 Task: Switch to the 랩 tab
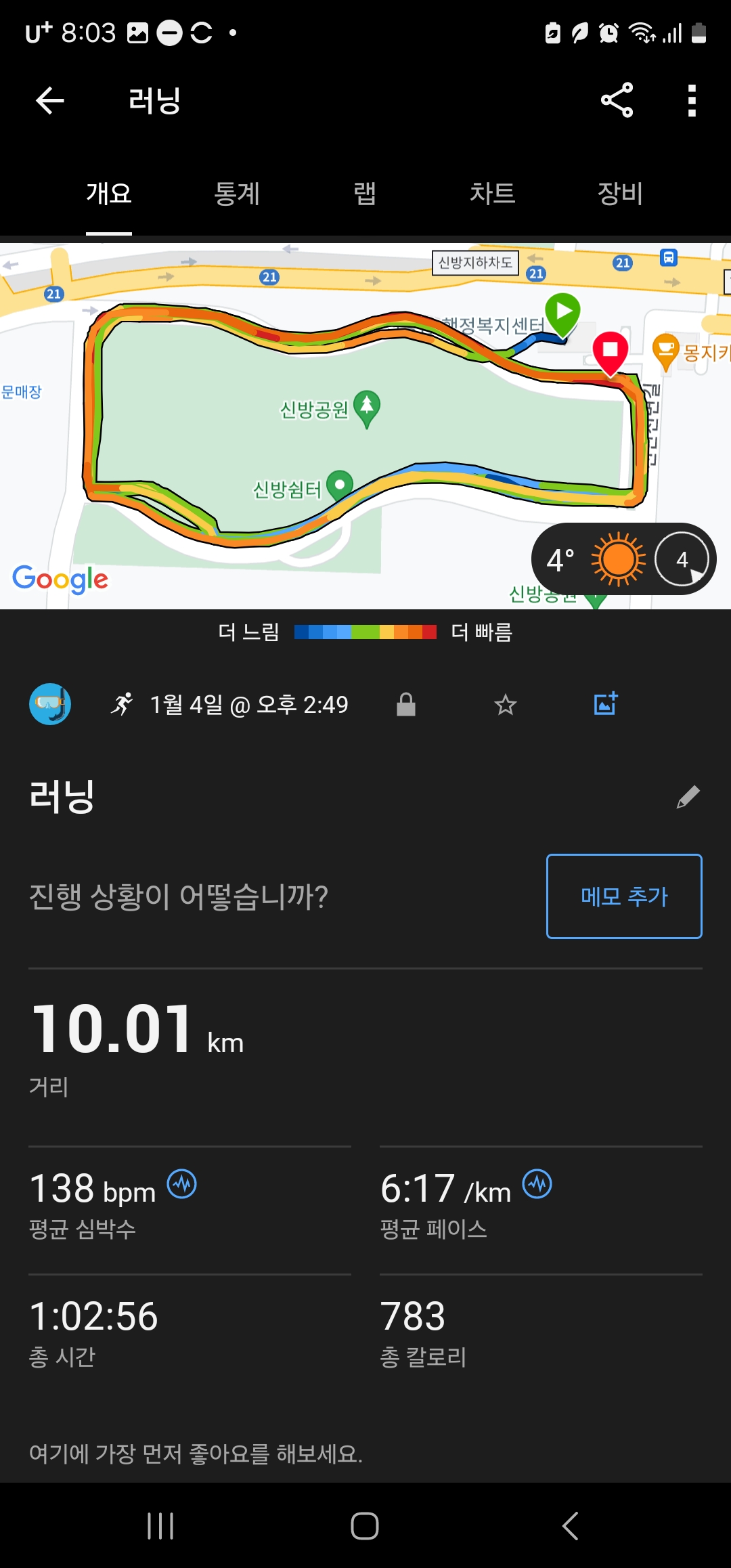click(x=365, y=194)
